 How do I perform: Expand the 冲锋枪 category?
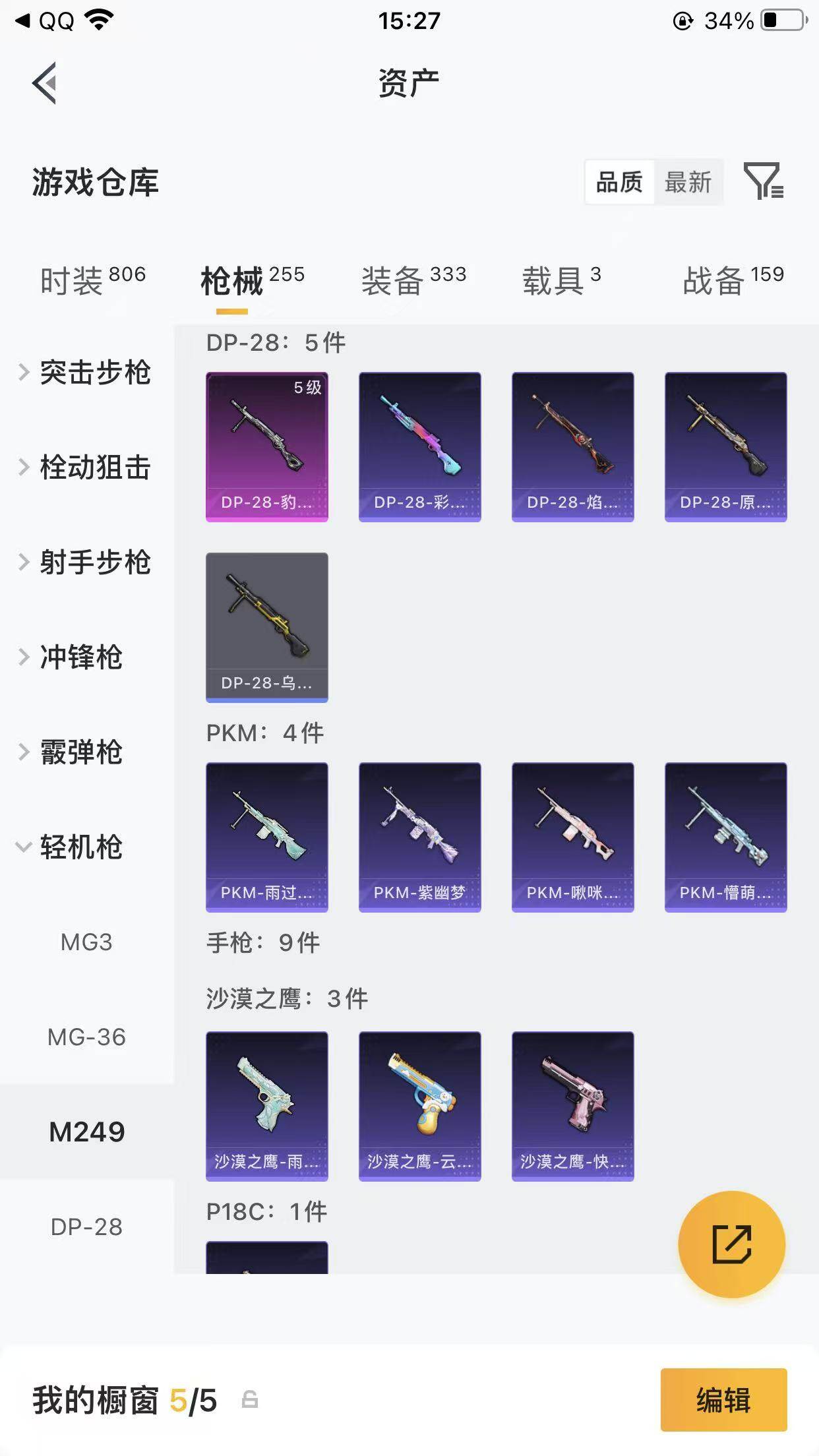(x=73, y=657)
